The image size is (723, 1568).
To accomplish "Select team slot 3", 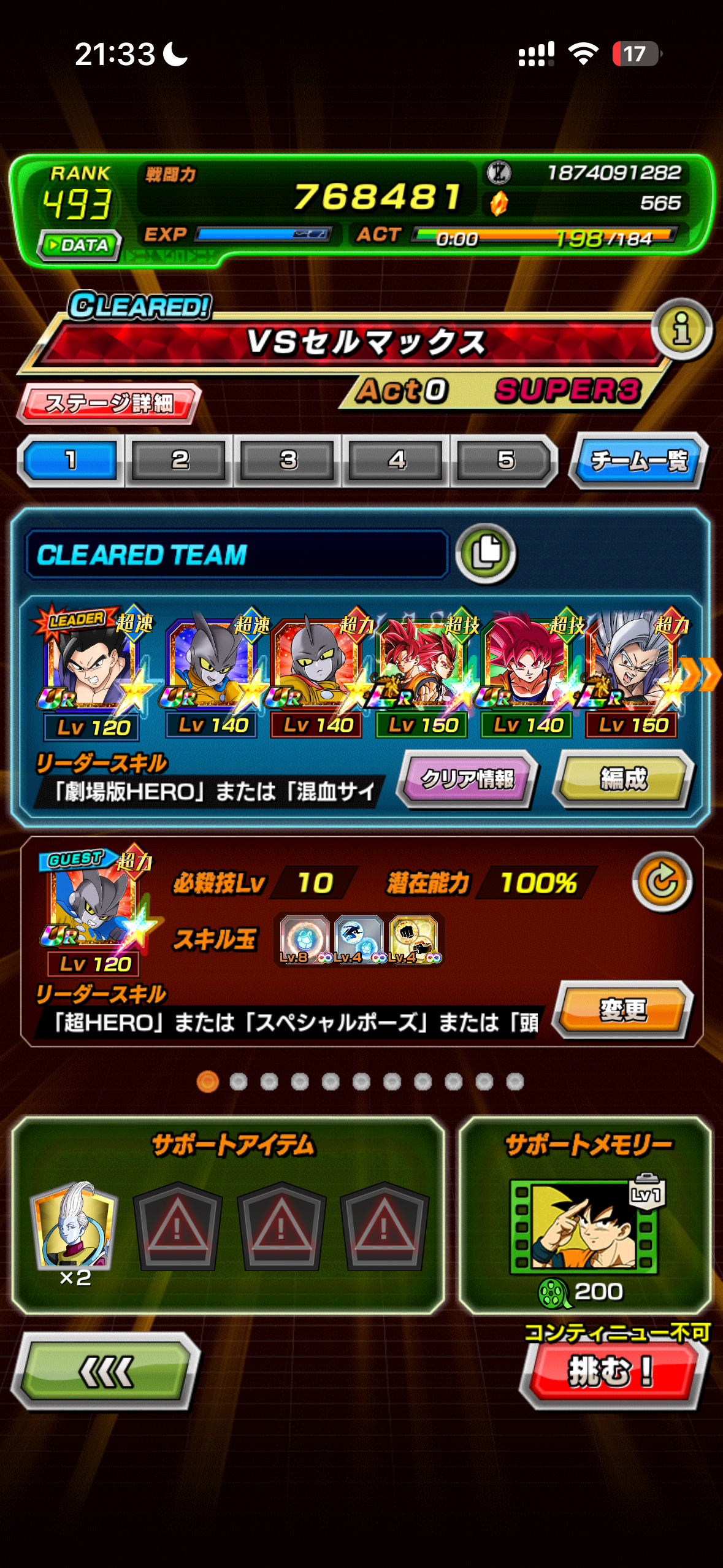I will (x=288, y=461).
